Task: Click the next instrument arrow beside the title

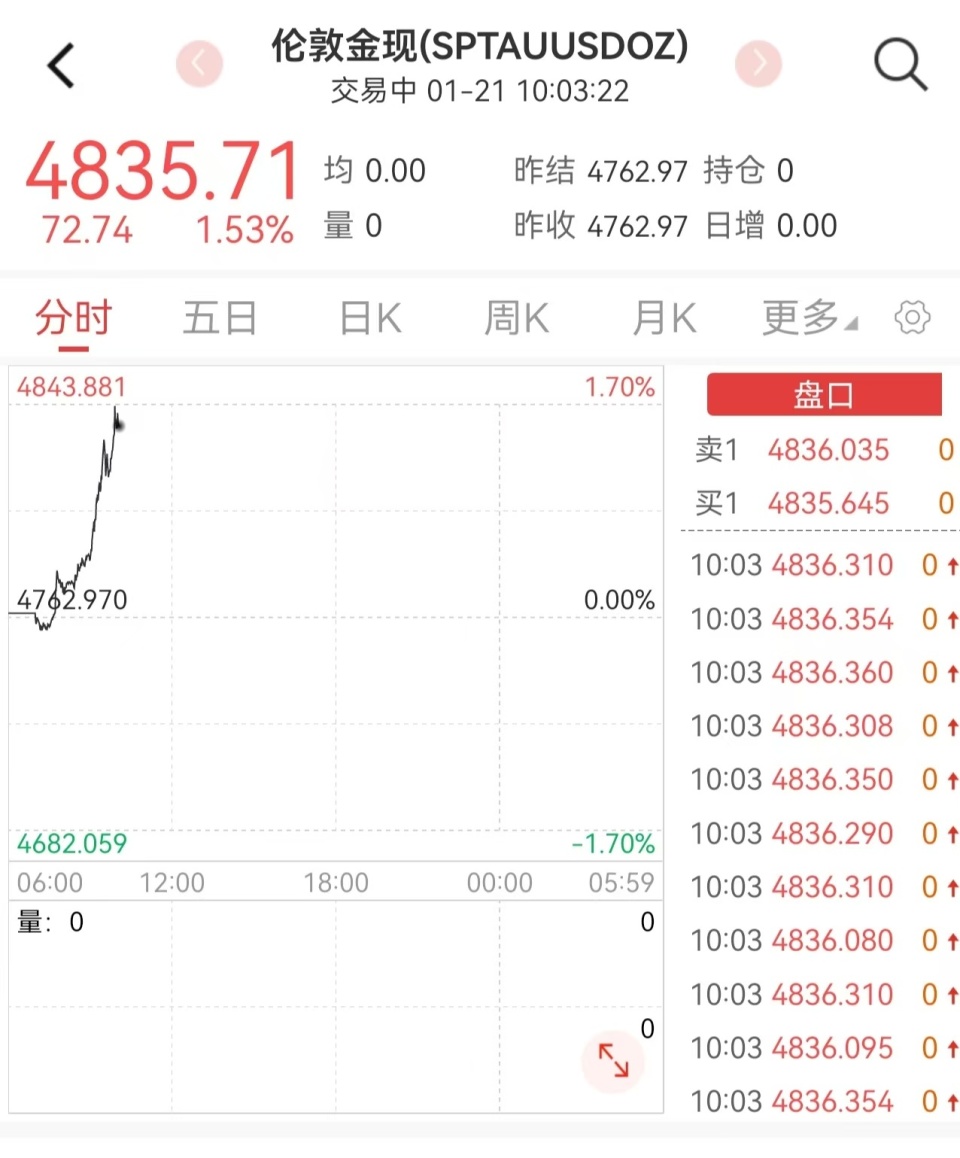Action: [x=758, y=63]
